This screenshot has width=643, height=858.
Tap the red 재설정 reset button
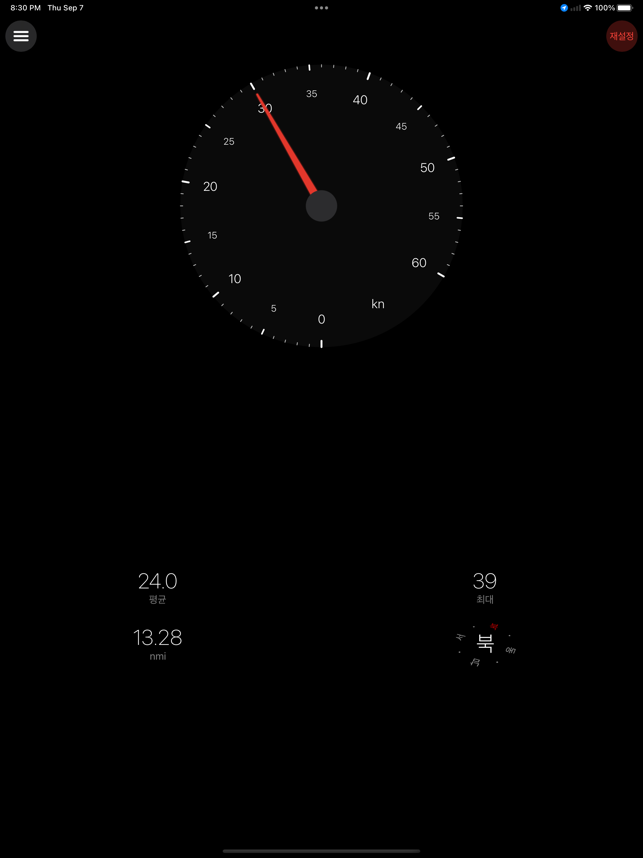point(621,36)
